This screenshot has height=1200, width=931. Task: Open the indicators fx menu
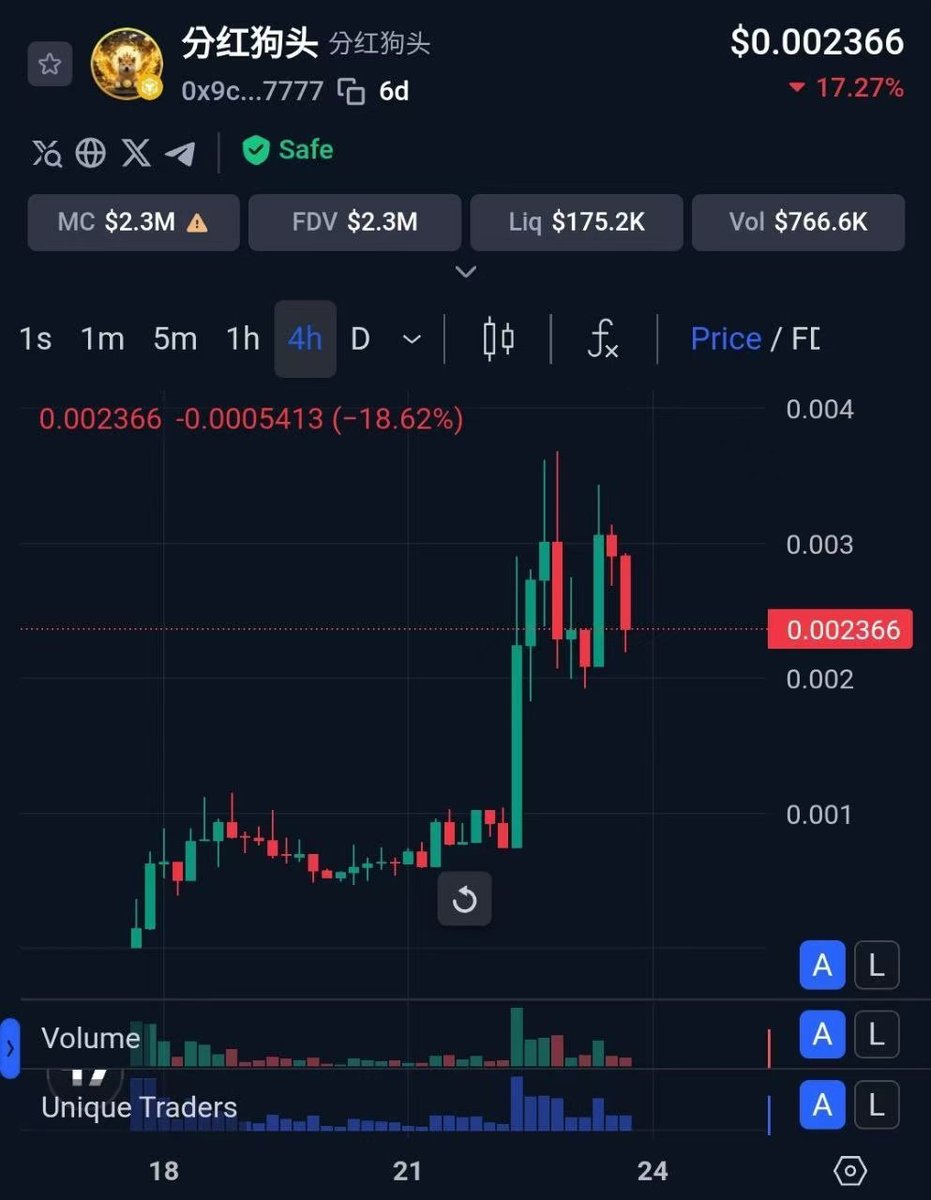602,339
